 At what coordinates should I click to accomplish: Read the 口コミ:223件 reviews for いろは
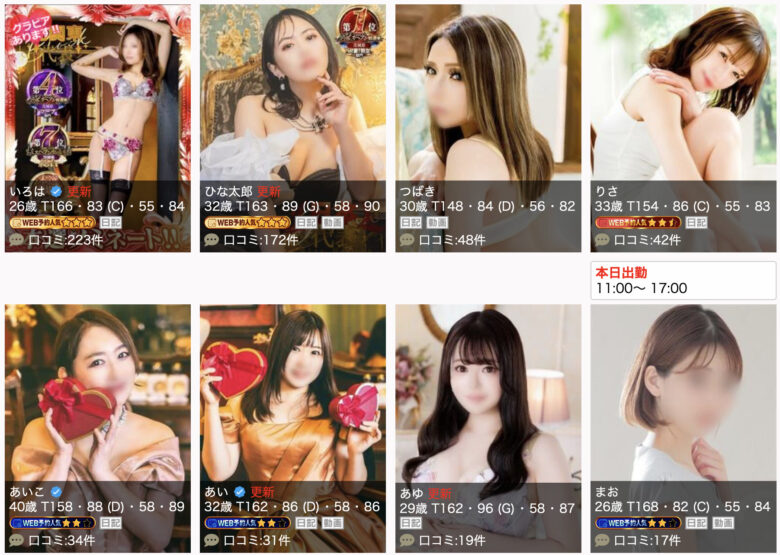pyautogui.click(x=63, y=240)
